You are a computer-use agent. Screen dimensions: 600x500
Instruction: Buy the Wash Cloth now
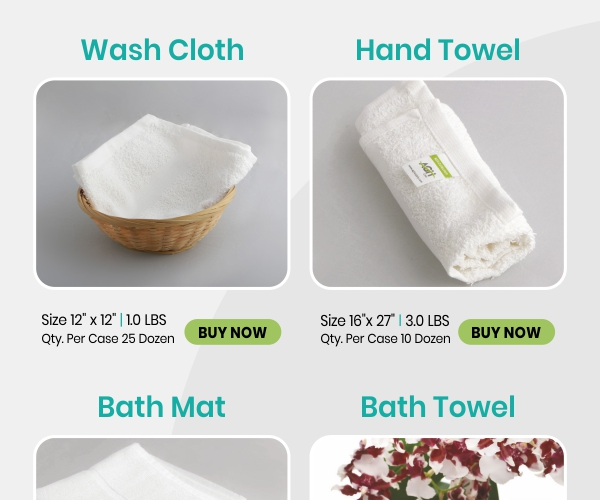pyautogui.click(x=233, y=332)
